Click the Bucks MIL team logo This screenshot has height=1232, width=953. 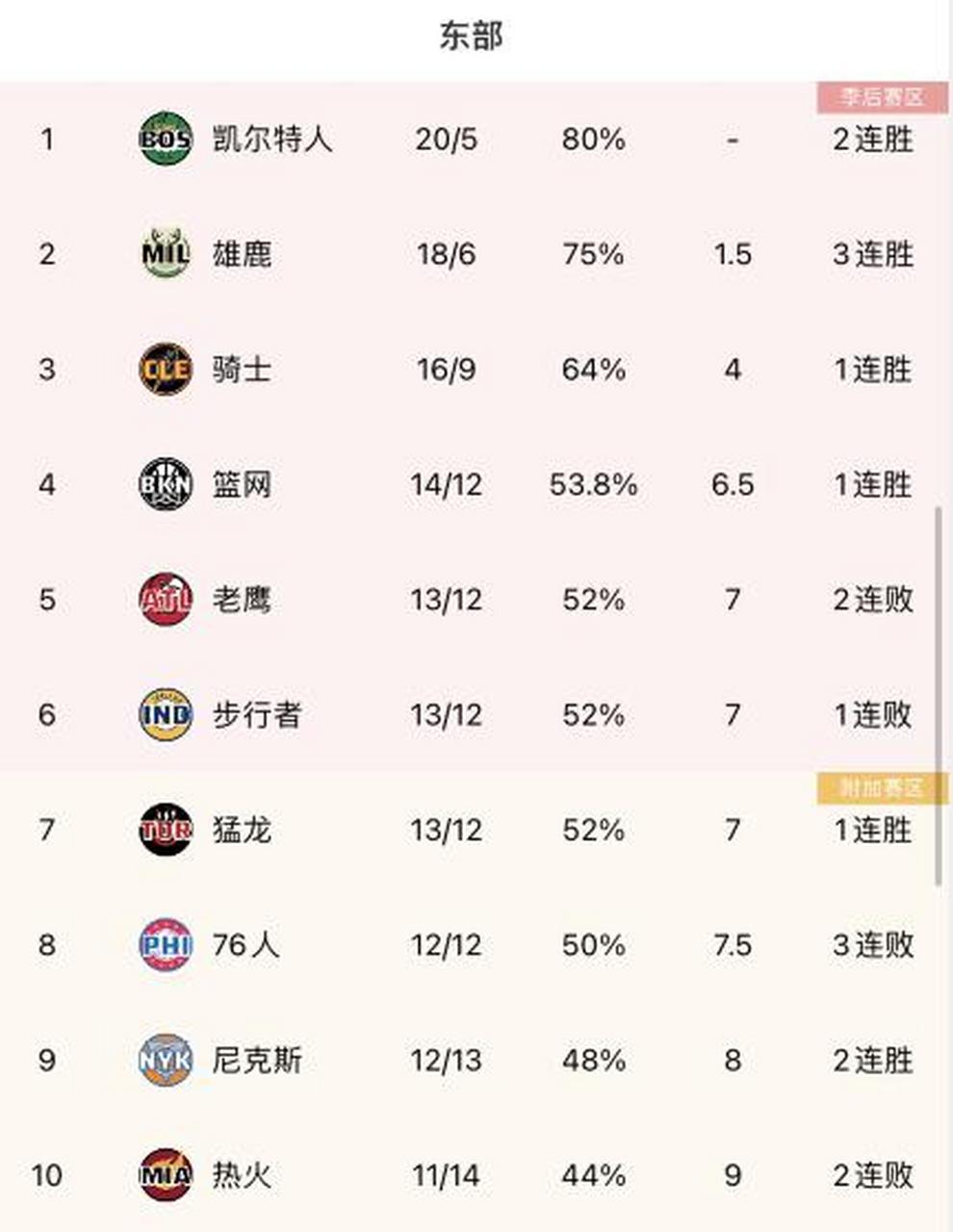pos(165,254)
